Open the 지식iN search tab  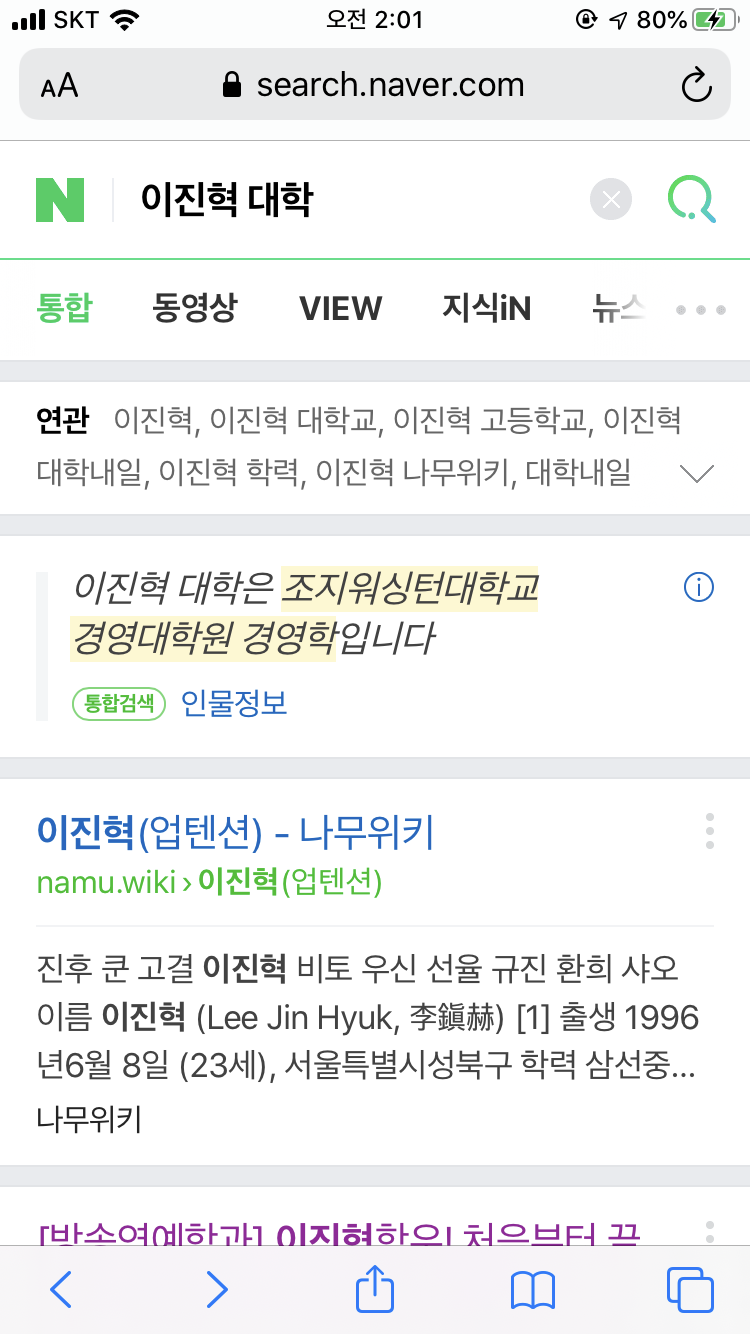click(485, 309)
